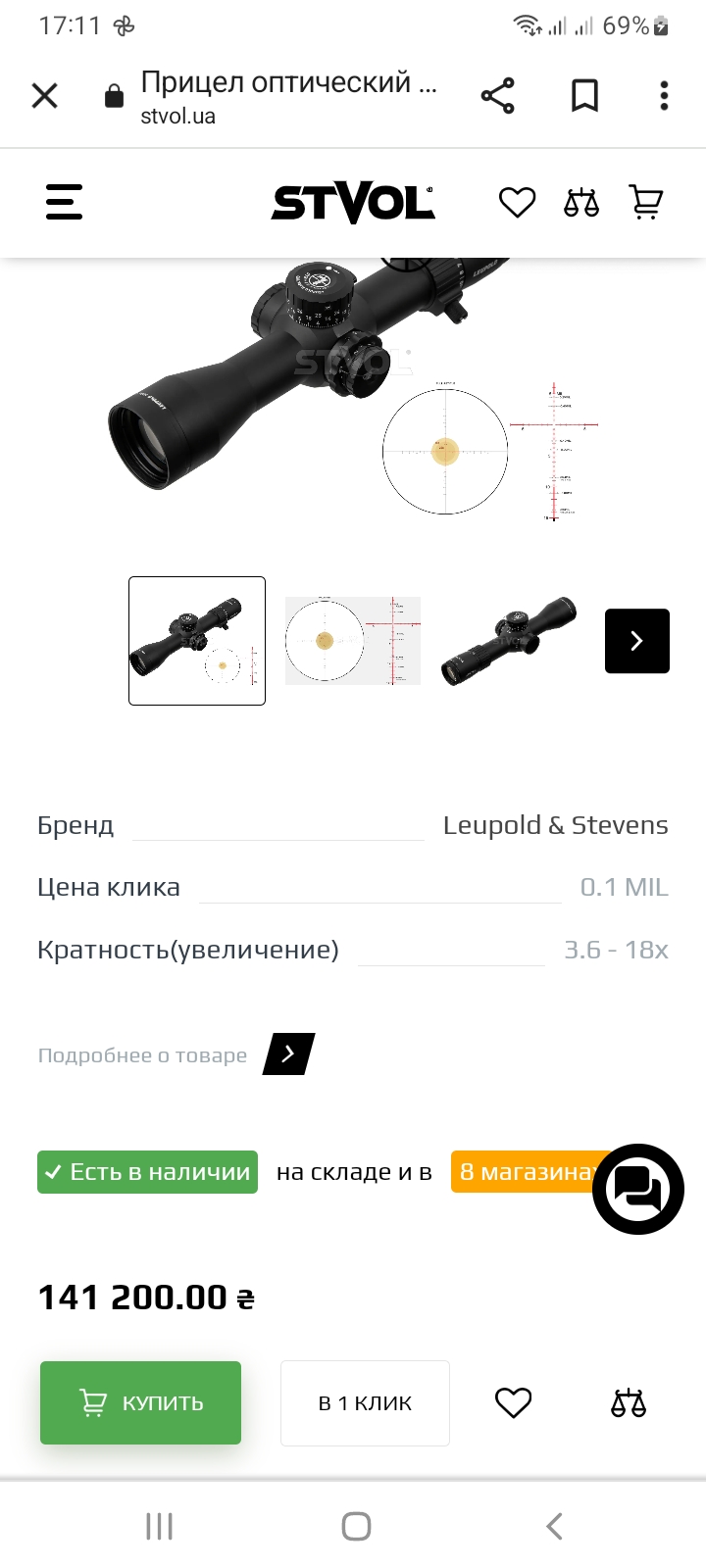Select the third scope photo thumbnail
This screenshot has height=1568, width=706.
(509, 641)
